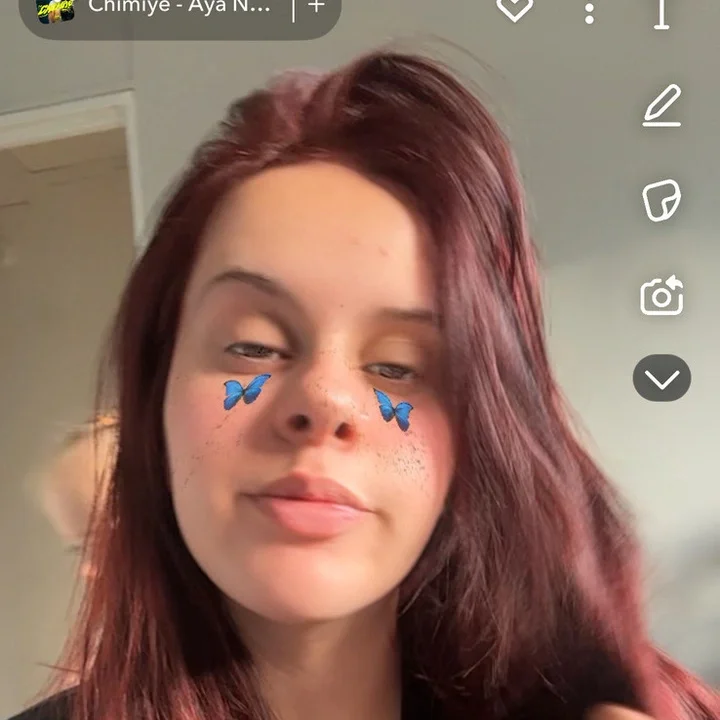Open the sticker picker
Screen dimensions: 720x720
(x=661, y=200)
